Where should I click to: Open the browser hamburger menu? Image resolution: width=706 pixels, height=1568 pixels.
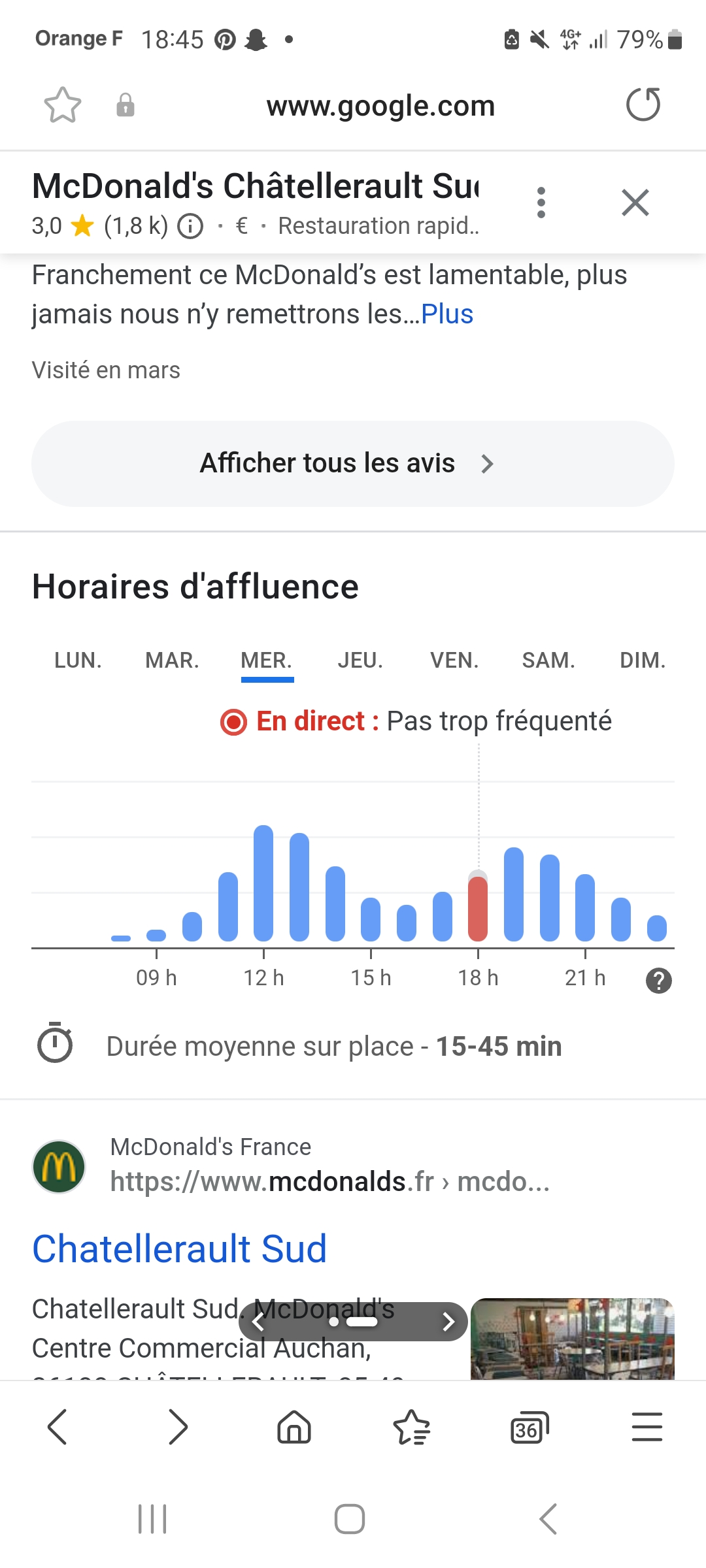pyautogui.click(x=647, y=1427)
